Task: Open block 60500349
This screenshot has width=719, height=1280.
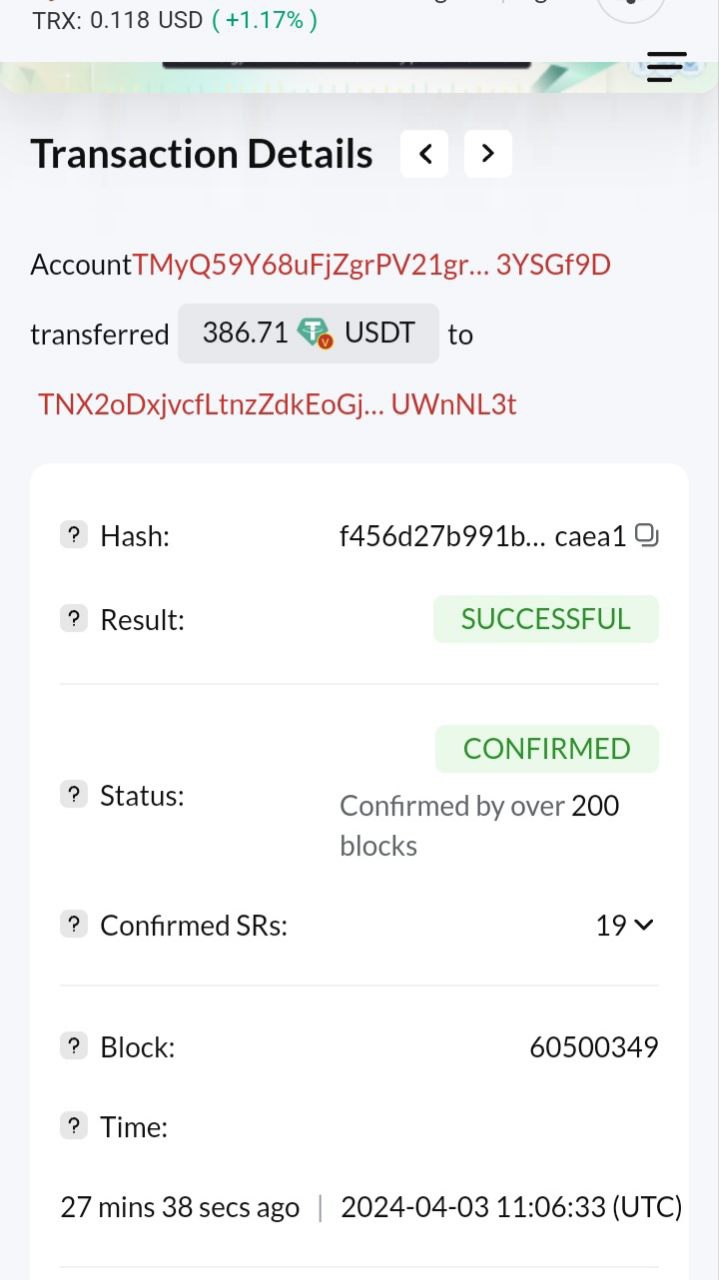Action: (x=593, y=1047)
